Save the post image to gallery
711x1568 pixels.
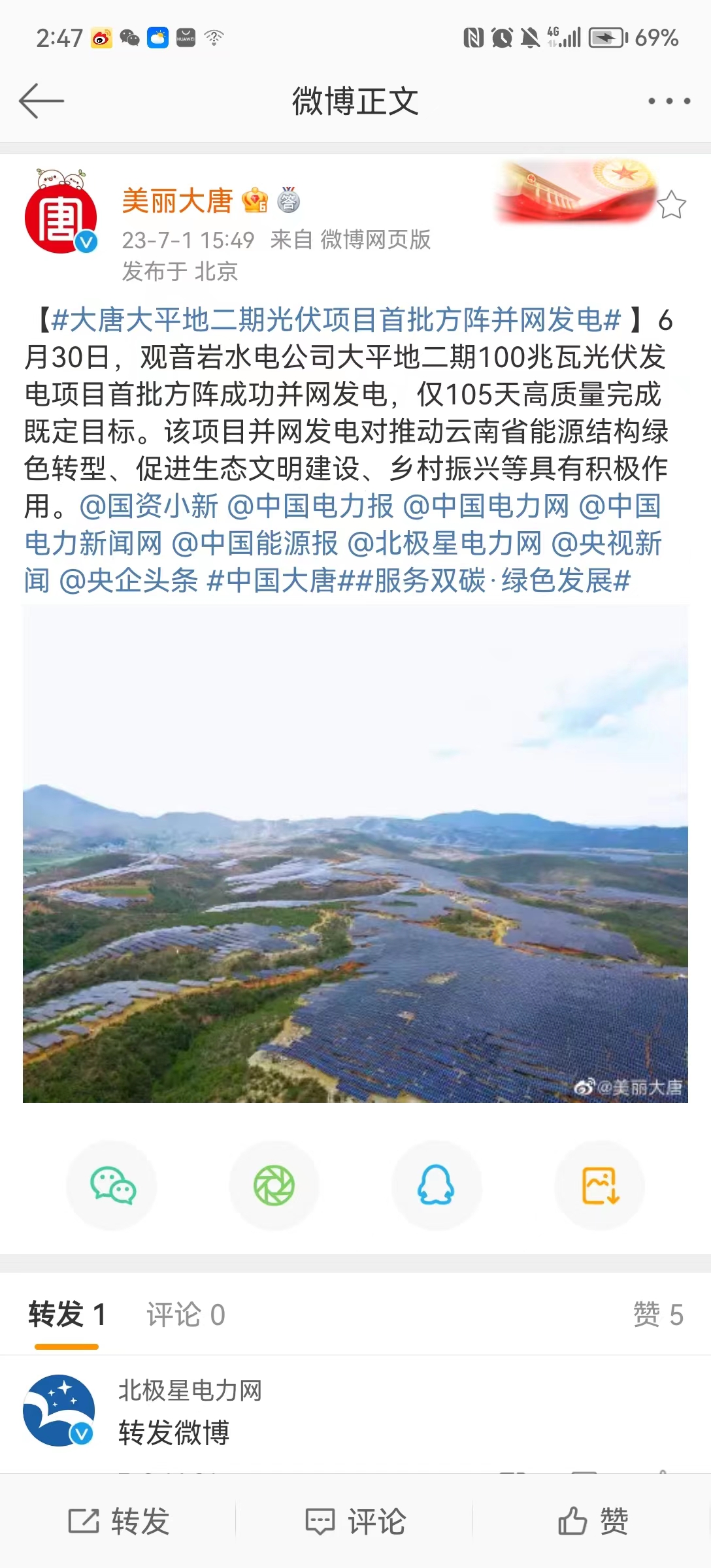pyautogui.click(x=600, y=1186)
